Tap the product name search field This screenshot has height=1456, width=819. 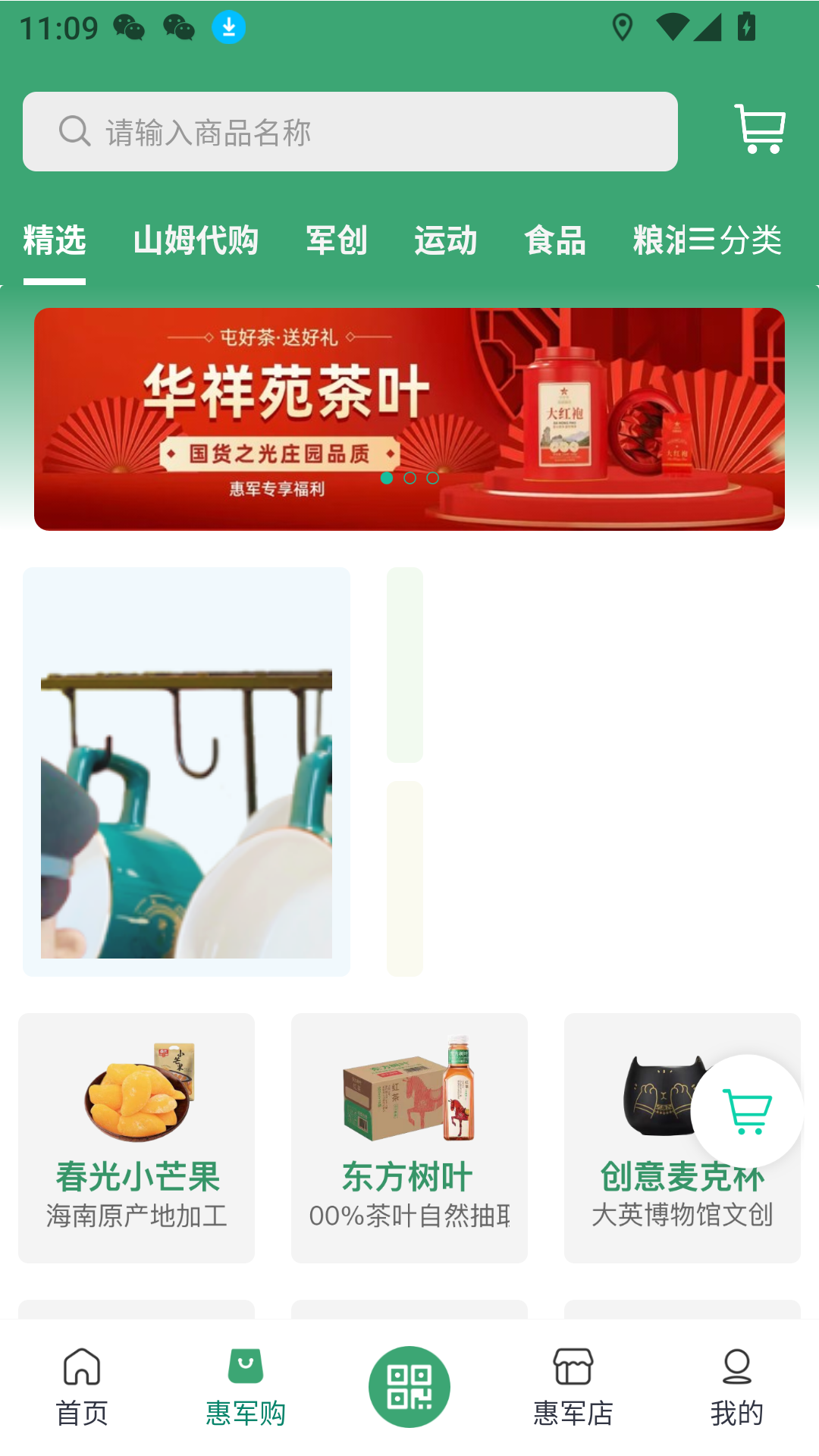tap(349, 132)
